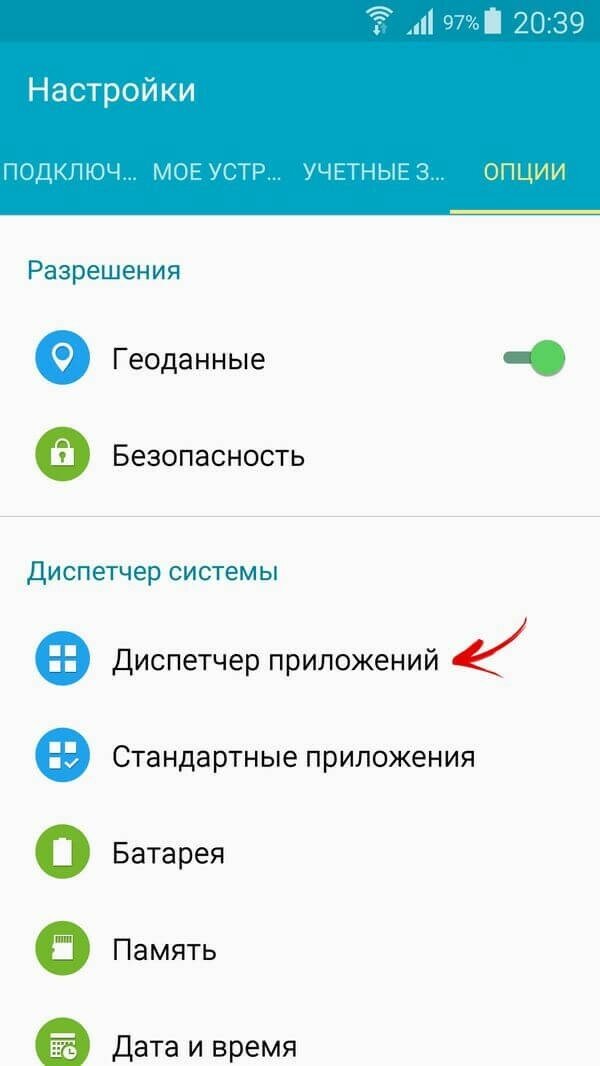Go to Стандартные приложения
Viewport: 600px width, 1066px height.
click(x=292, y=756)
